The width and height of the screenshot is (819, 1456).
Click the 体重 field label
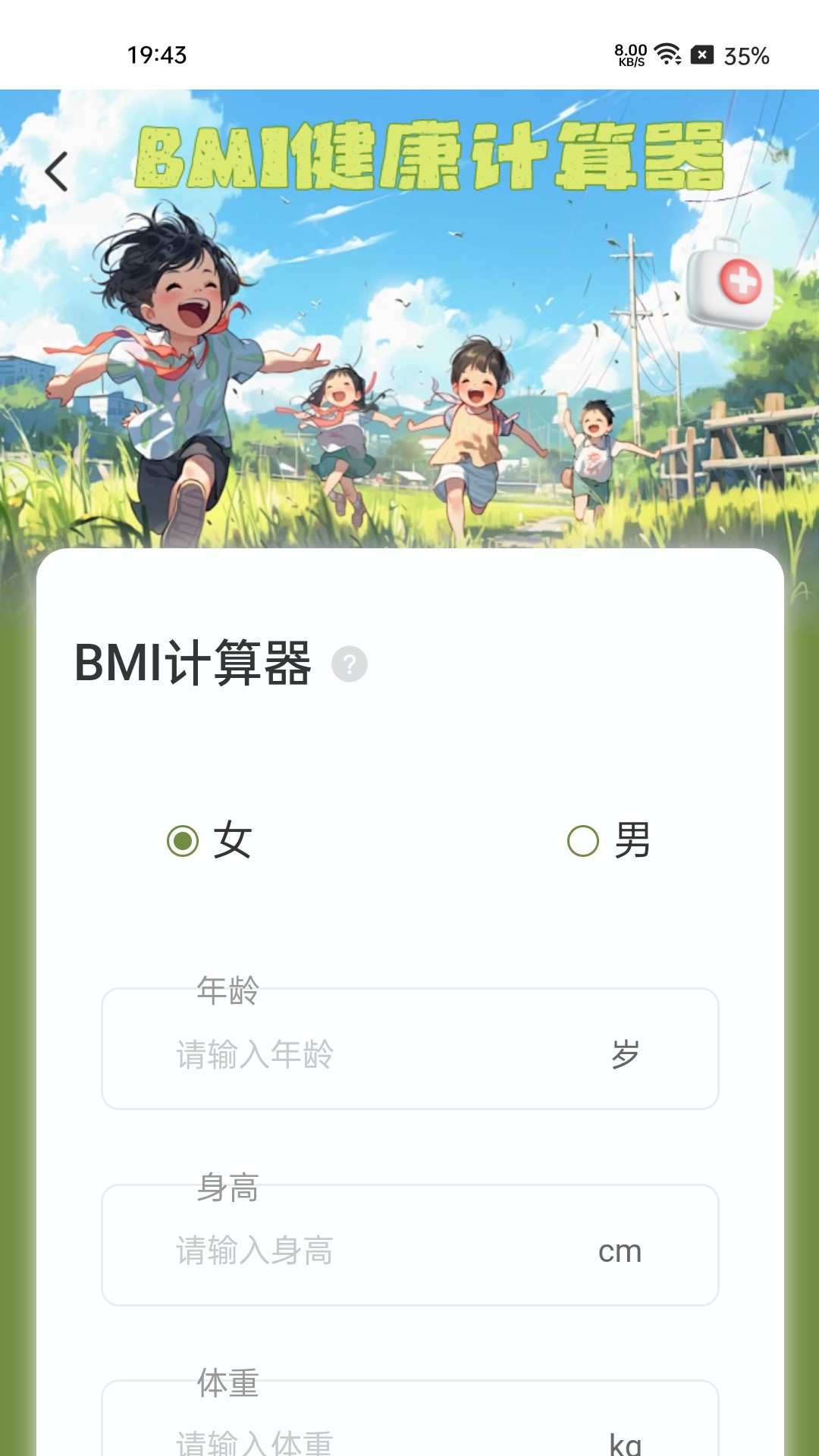(229, 1382)
